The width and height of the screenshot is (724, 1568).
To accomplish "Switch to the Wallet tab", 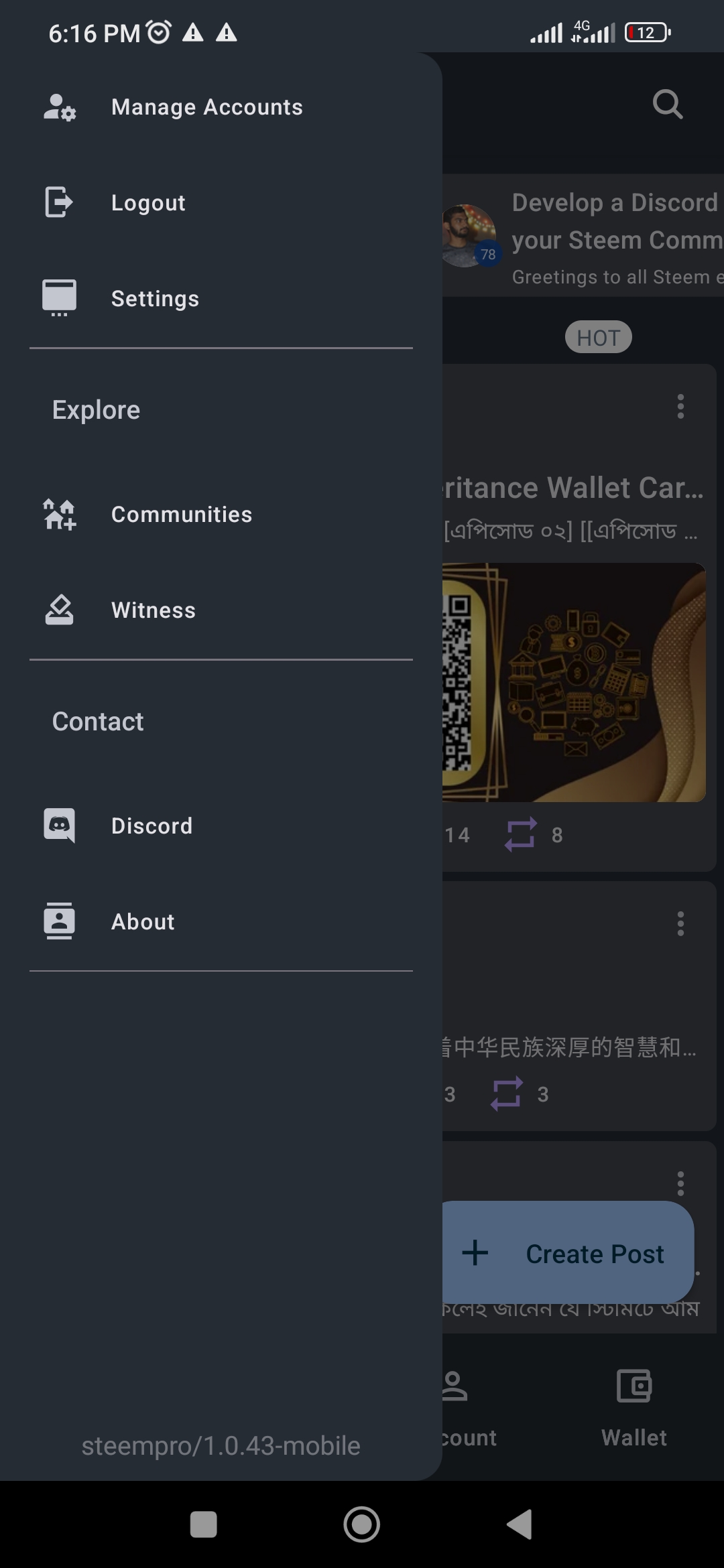I will 634,1404.
